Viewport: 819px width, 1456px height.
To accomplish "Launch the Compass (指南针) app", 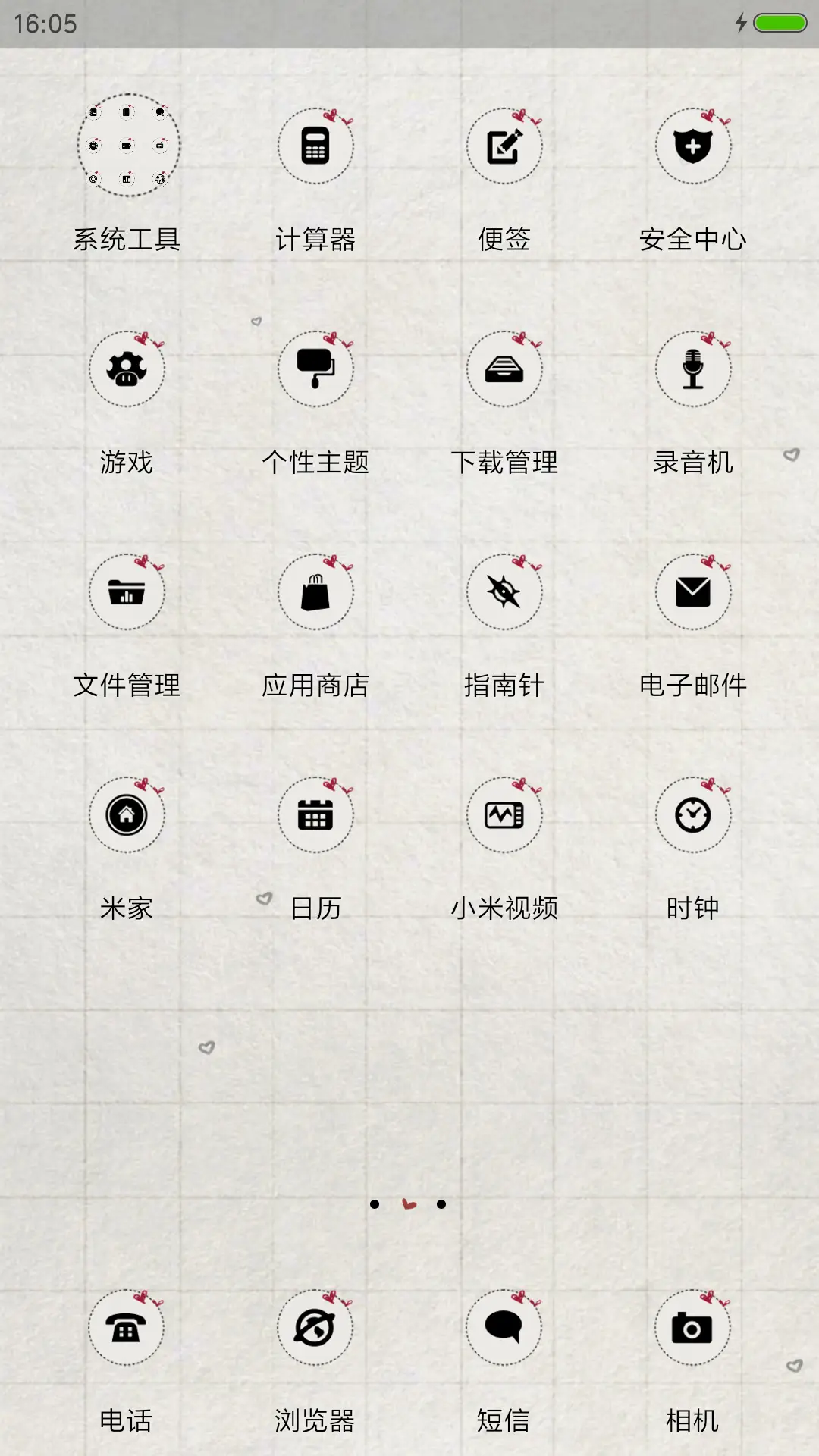I will (x=504, y=592).
